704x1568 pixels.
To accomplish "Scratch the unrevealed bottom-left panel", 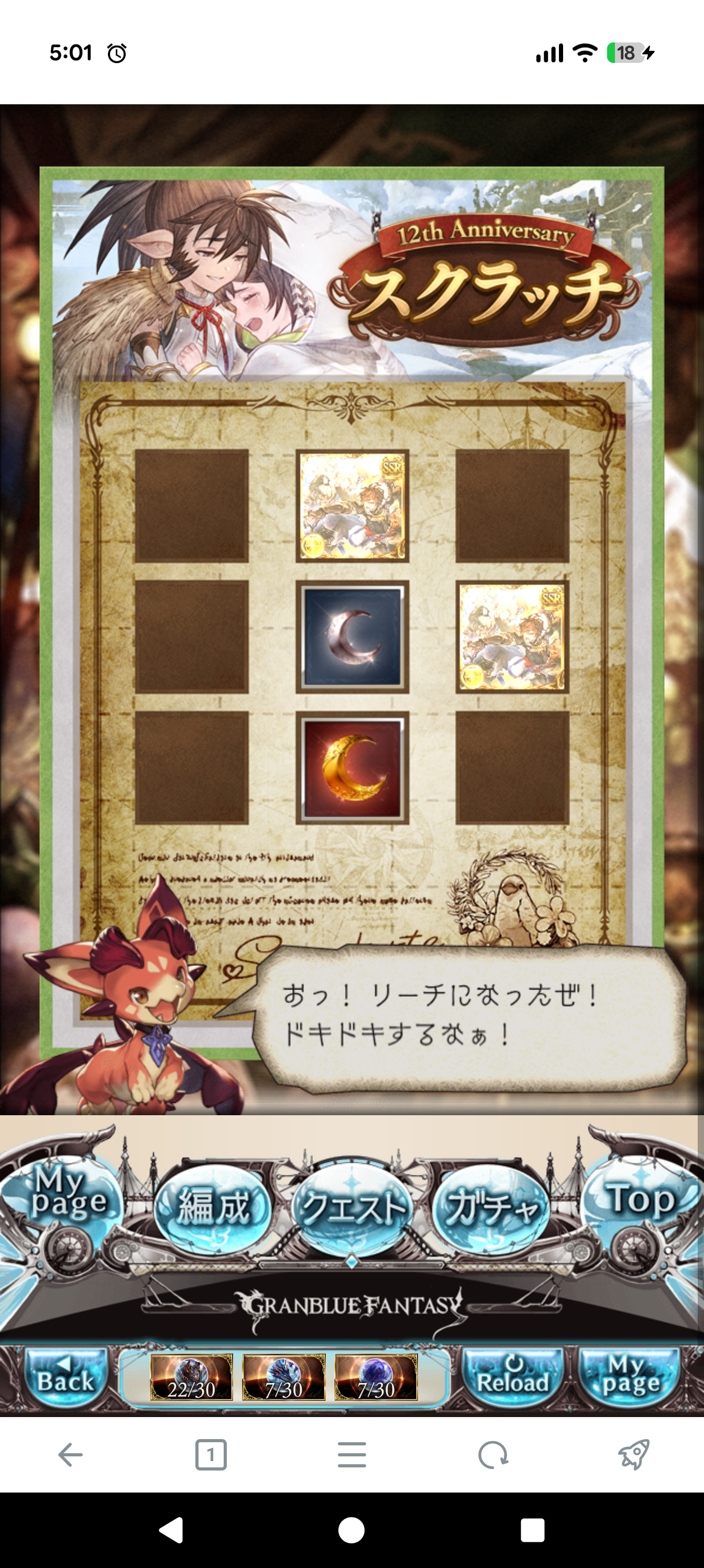I will [x=192, y=768].
